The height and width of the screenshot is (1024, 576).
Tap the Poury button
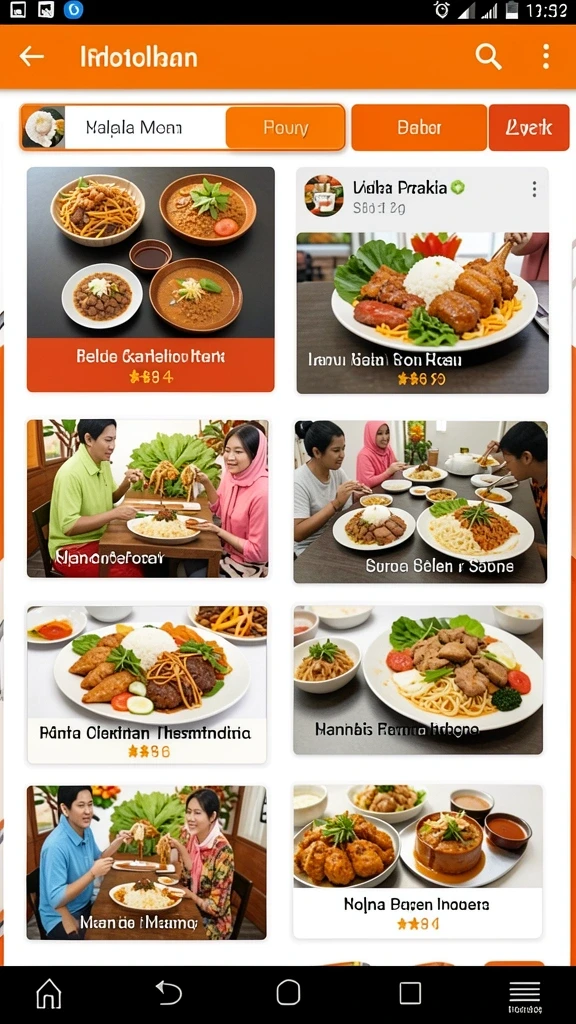click(x=285, y=127)
